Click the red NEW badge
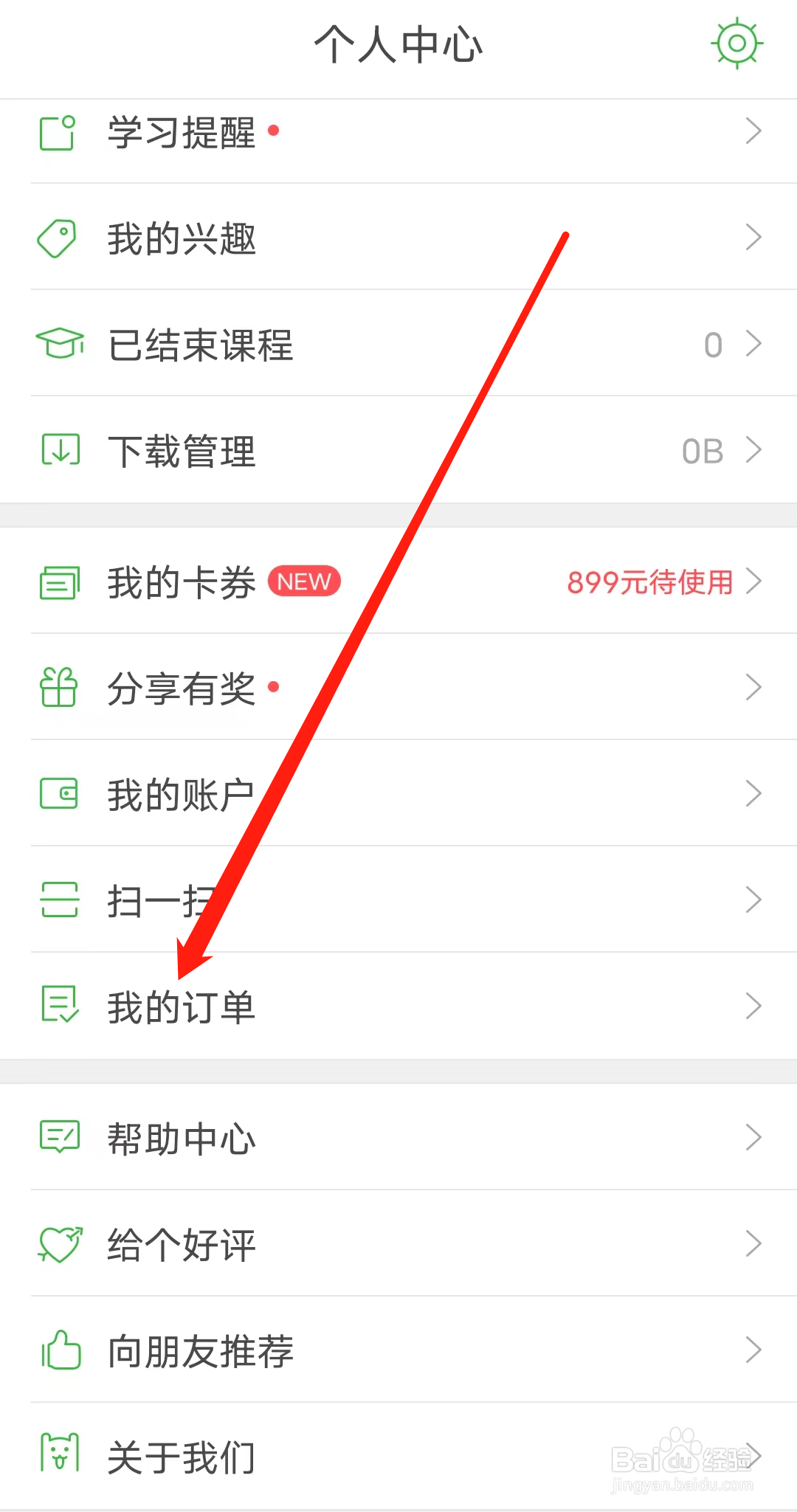 [x=304, y=581]
